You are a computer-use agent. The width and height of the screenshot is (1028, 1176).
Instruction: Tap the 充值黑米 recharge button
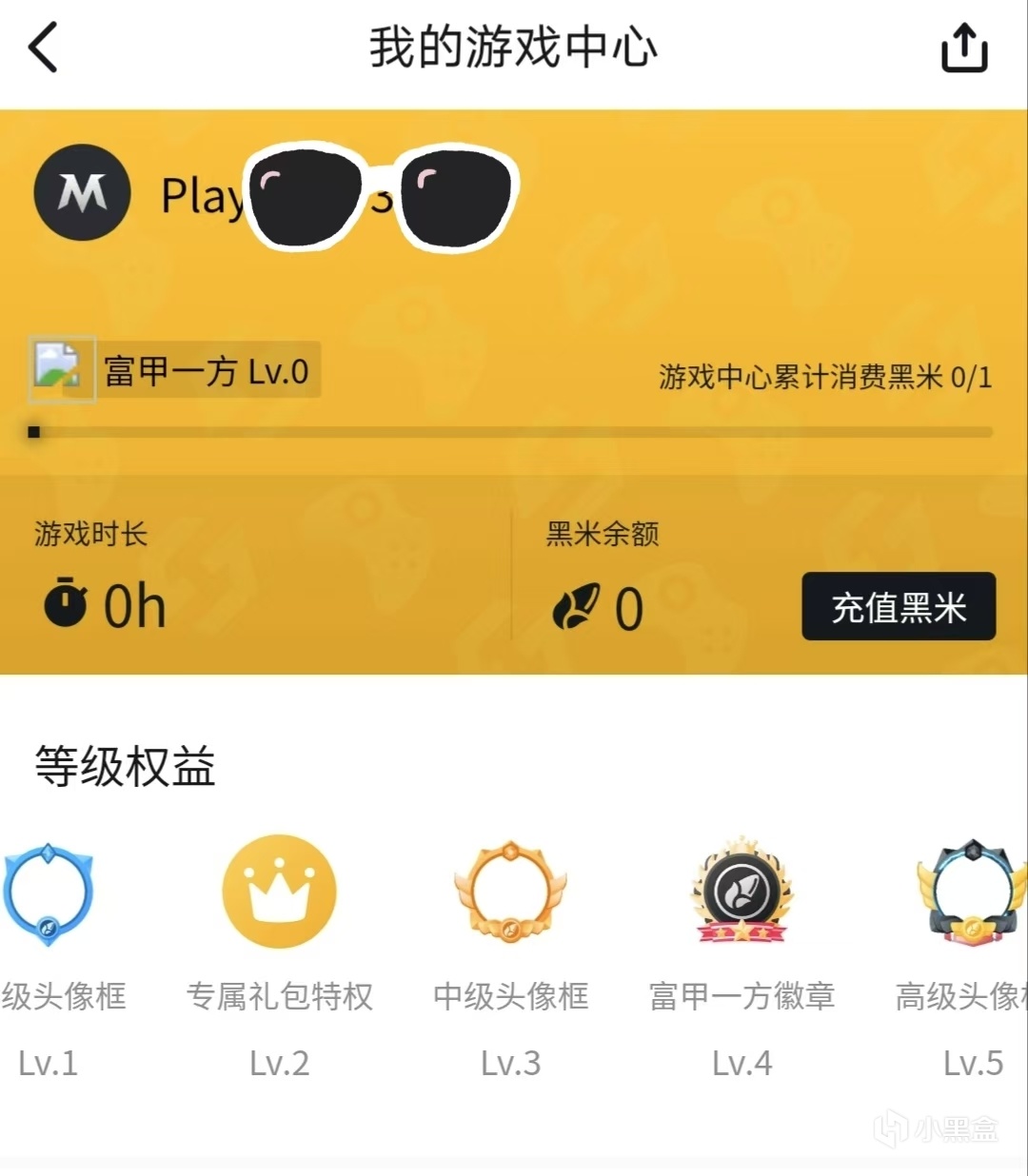(898, 607)
